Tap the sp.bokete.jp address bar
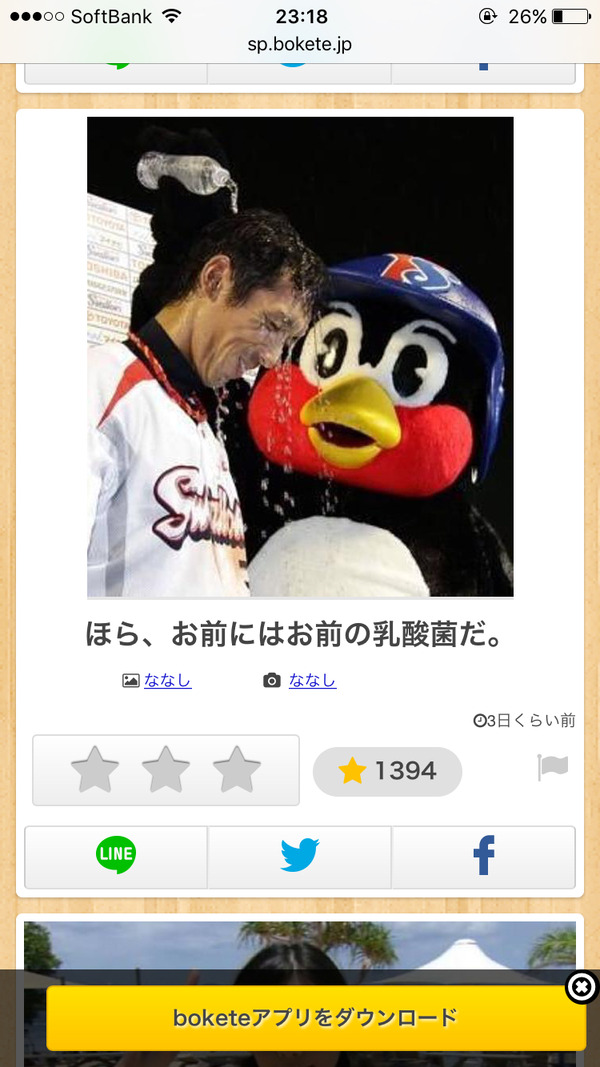Viewport: 600px width, 1067px height. coord(300,44)
